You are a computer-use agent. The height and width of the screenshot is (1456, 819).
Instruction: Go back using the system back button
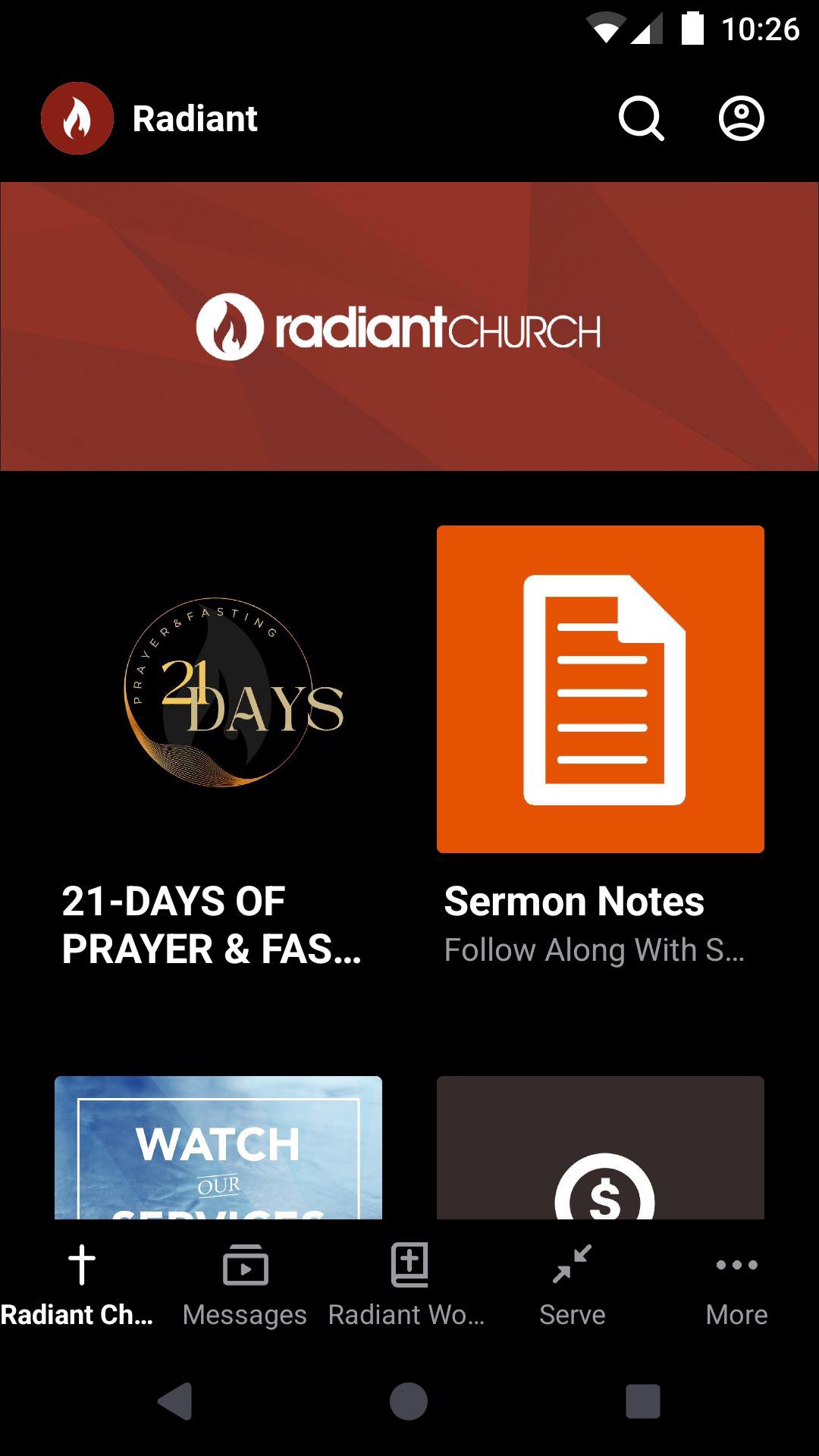coord(175,1401)
